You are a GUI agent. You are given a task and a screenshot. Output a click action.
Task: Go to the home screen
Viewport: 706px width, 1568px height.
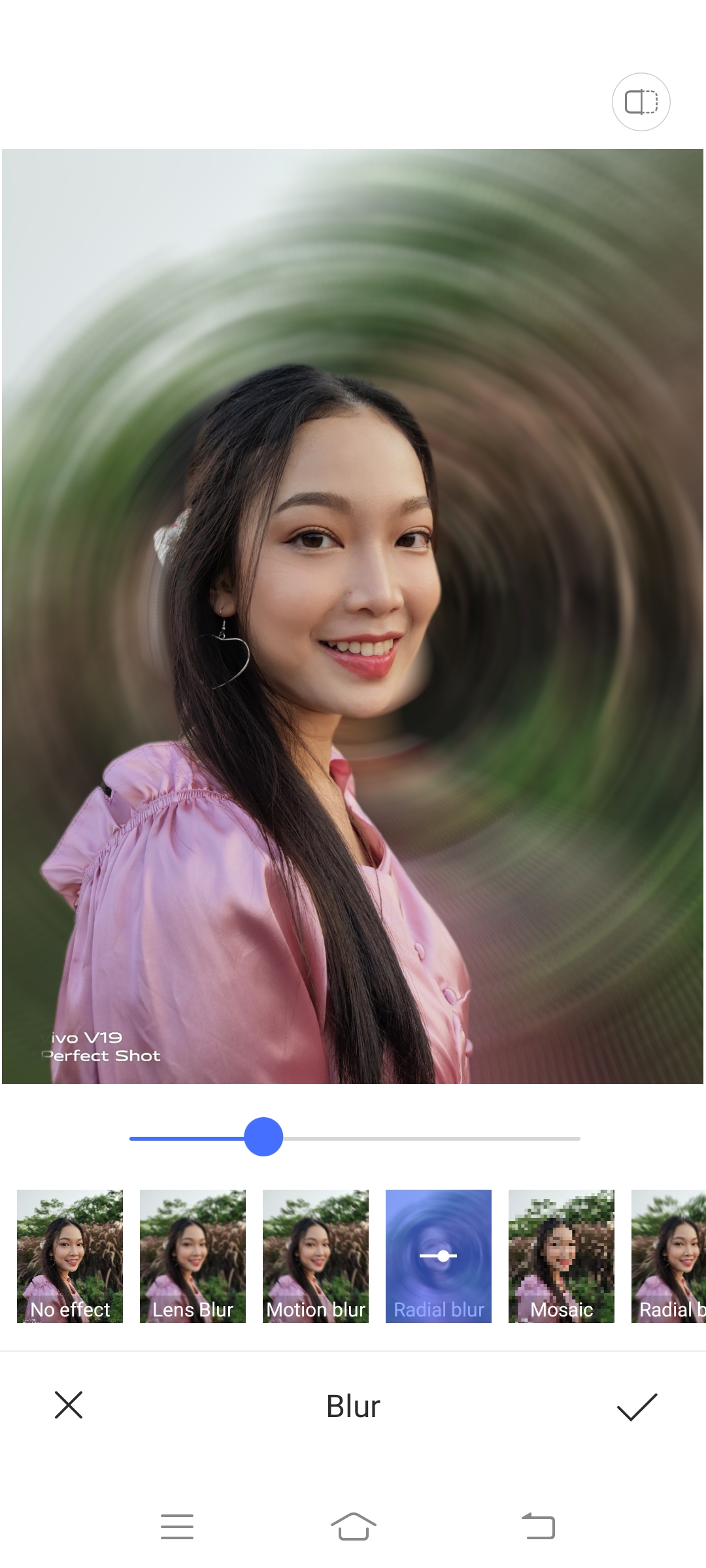353,1526
